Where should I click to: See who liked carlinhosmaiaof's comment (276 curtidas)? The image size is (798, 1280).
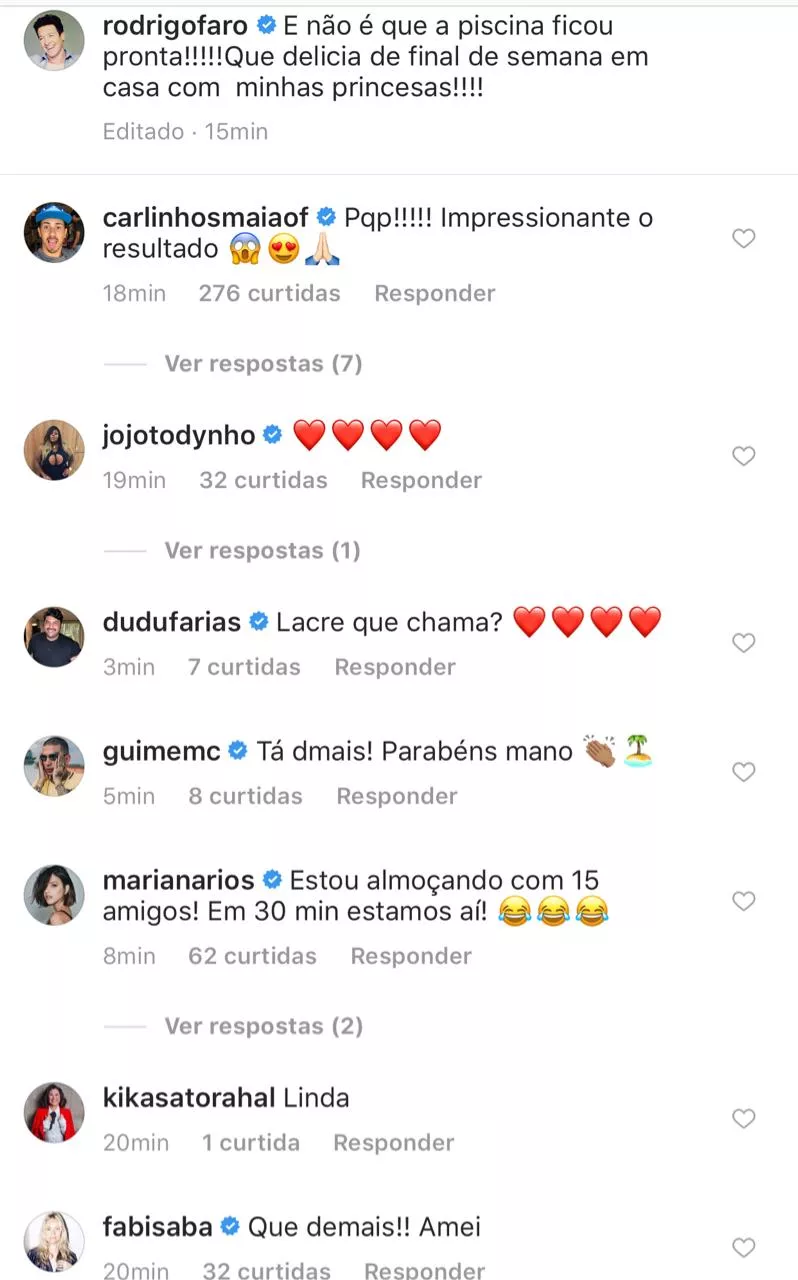click(269, 293)
